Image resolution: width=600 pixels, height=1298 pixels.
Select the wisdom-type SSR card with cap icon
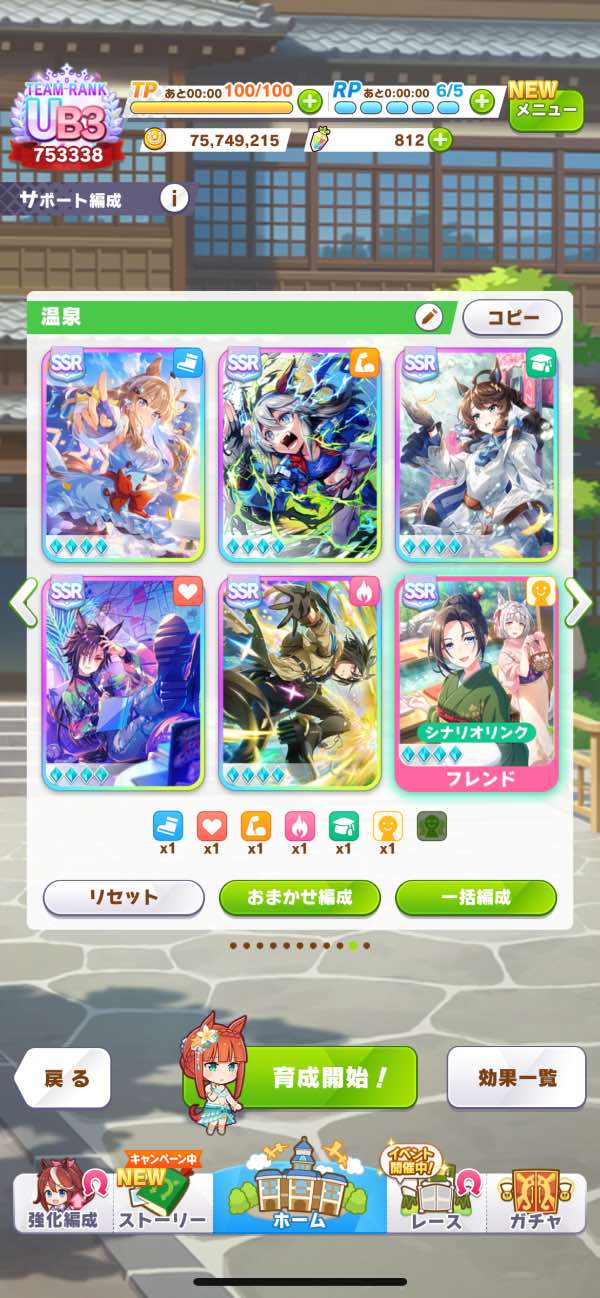(476, 455)
